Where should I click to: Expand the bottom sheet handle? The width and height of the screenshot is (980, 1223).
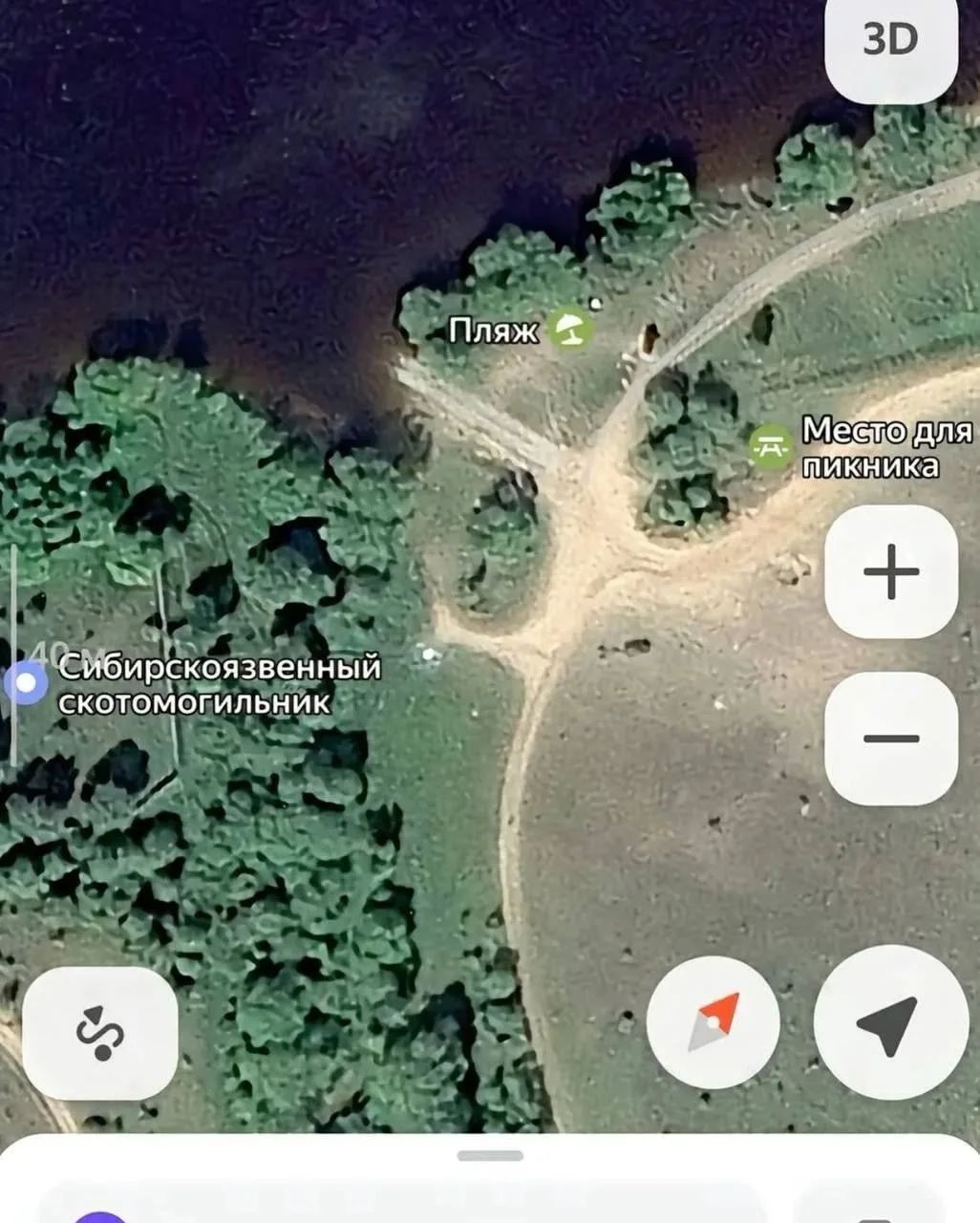pyautogui.click(x=490, y=1156)
